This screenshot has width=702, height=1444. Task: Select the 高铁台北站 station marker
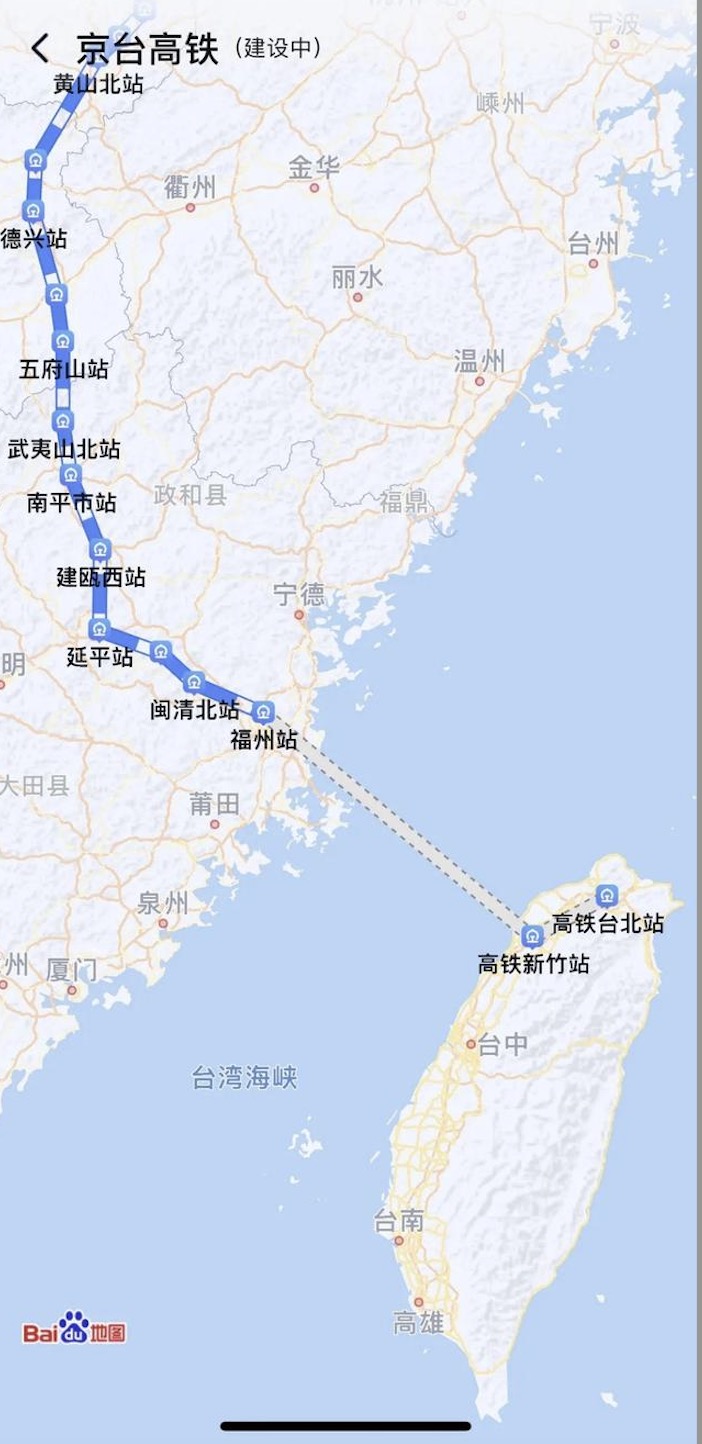tap(606, 895)
